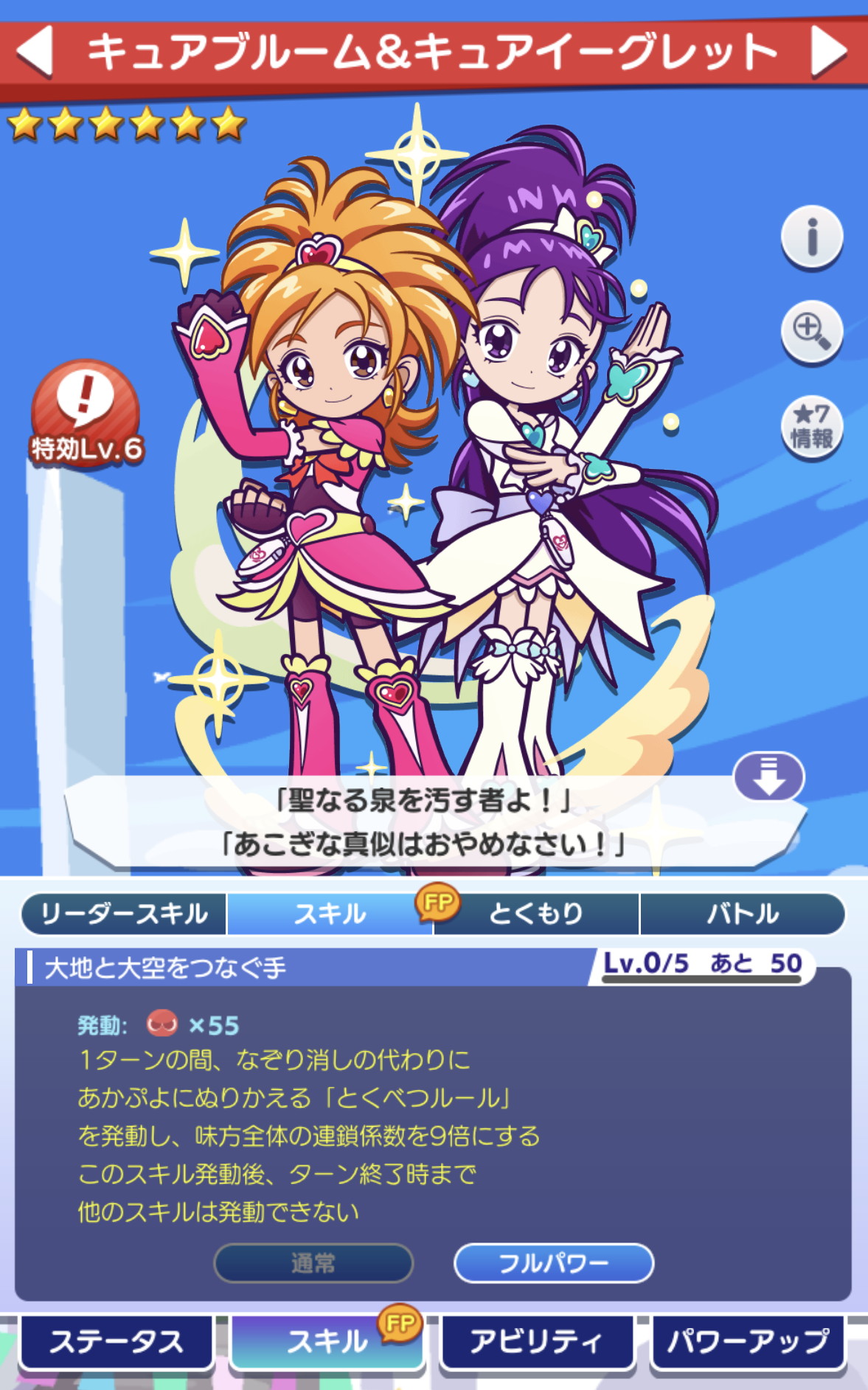The height and width of the screenshot is (1390, 868).
Task: Go to next character with right arrow
Action: [828, 52]
